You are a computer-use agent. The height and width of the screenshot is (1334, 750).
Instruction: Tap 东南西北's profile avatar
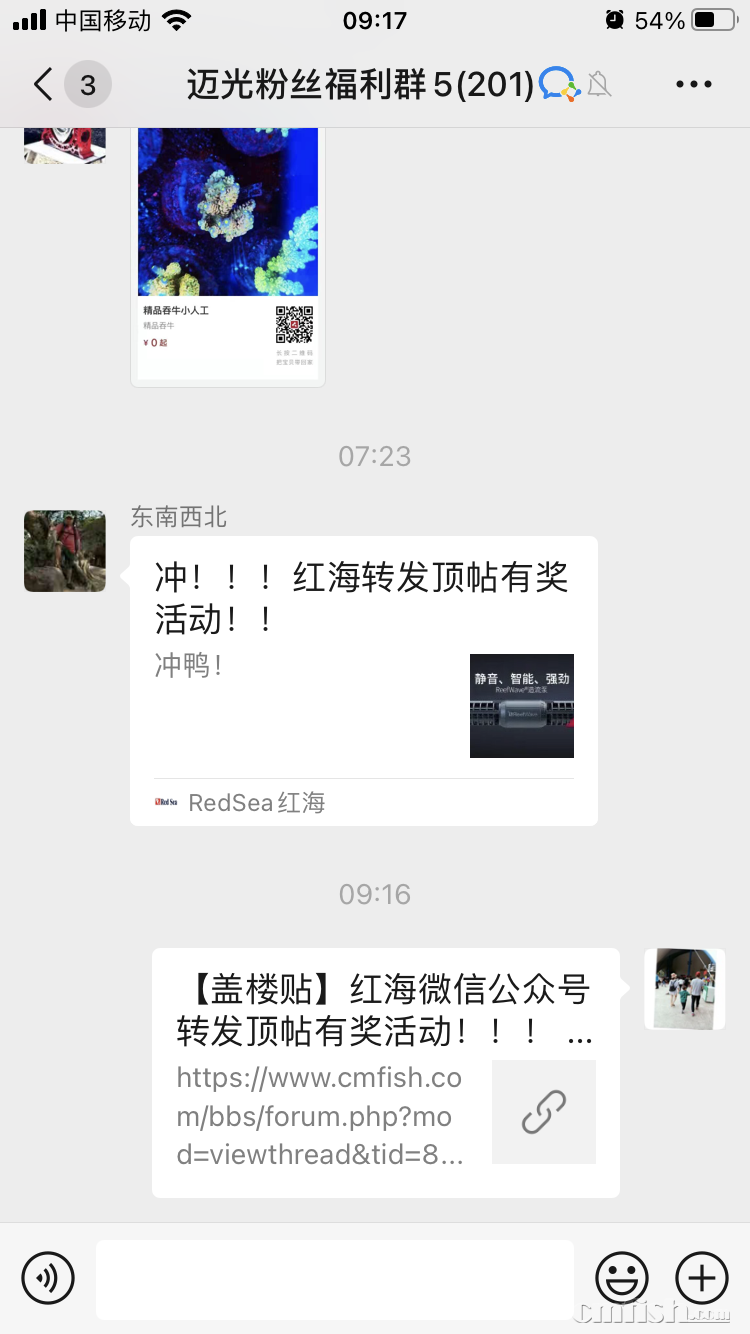(x=64, y=551)
